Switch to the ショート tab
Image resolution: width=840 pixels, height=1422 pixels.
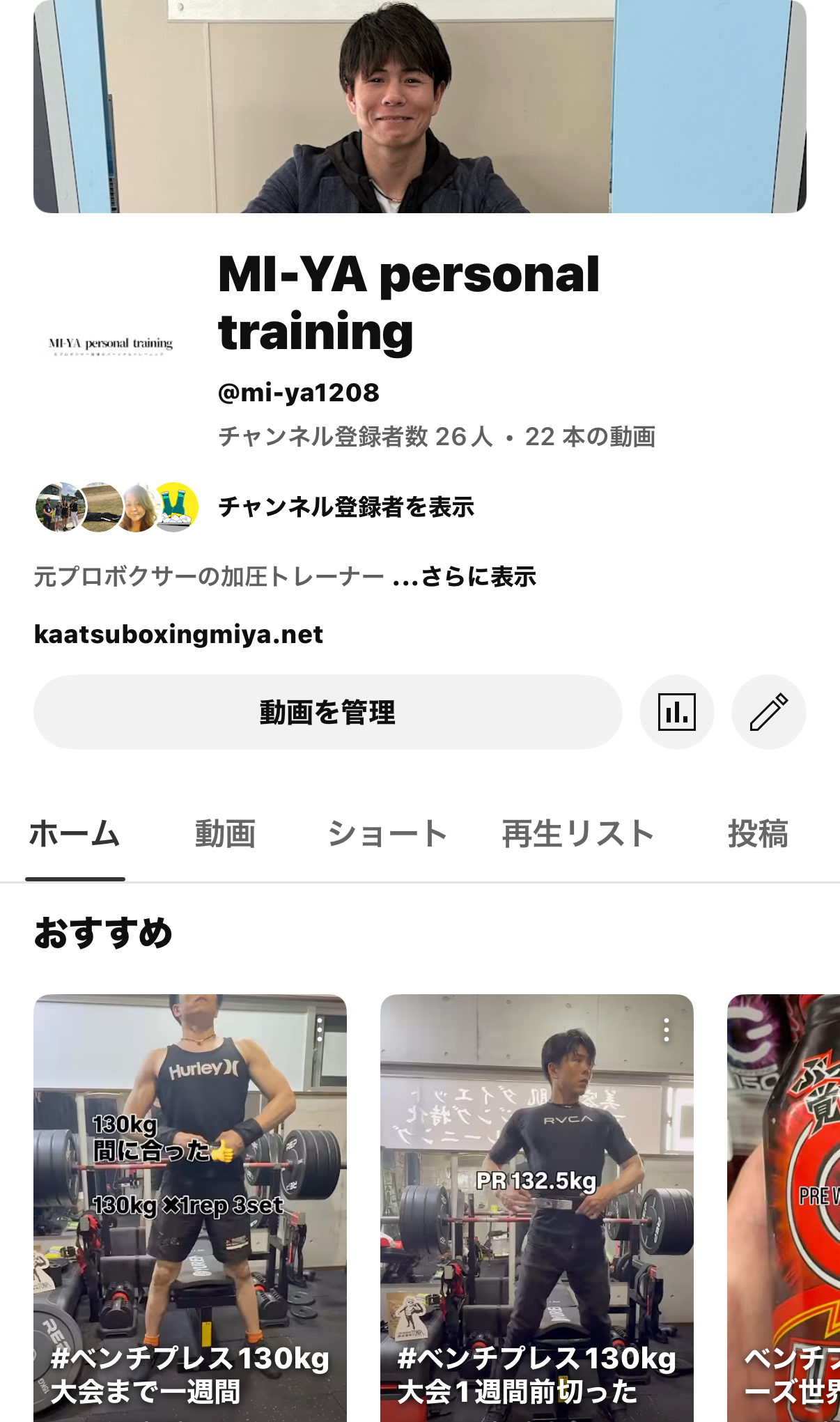(387, 834)
